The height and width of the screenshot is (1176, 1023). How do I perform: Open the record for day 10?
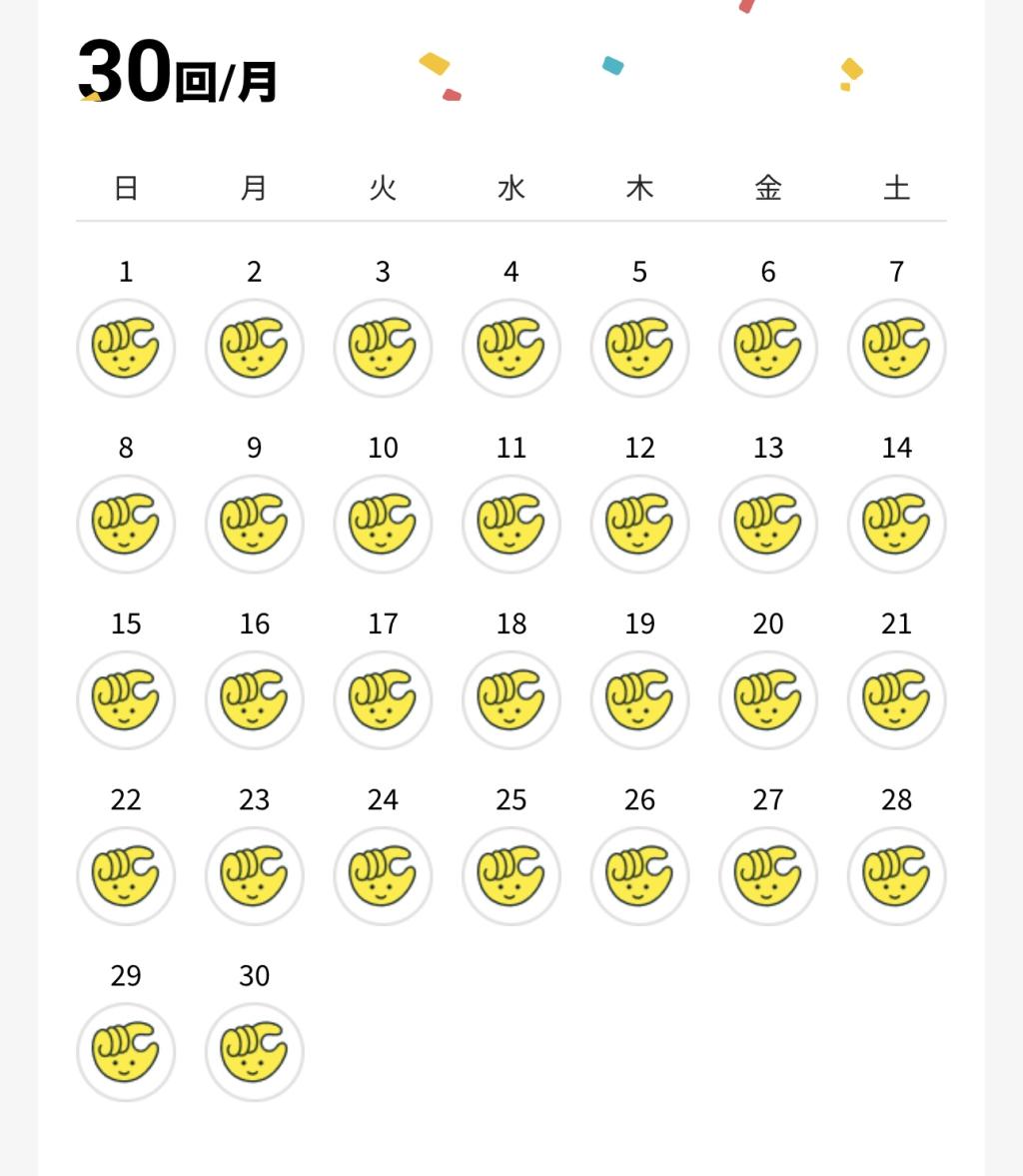coord(383,524)
